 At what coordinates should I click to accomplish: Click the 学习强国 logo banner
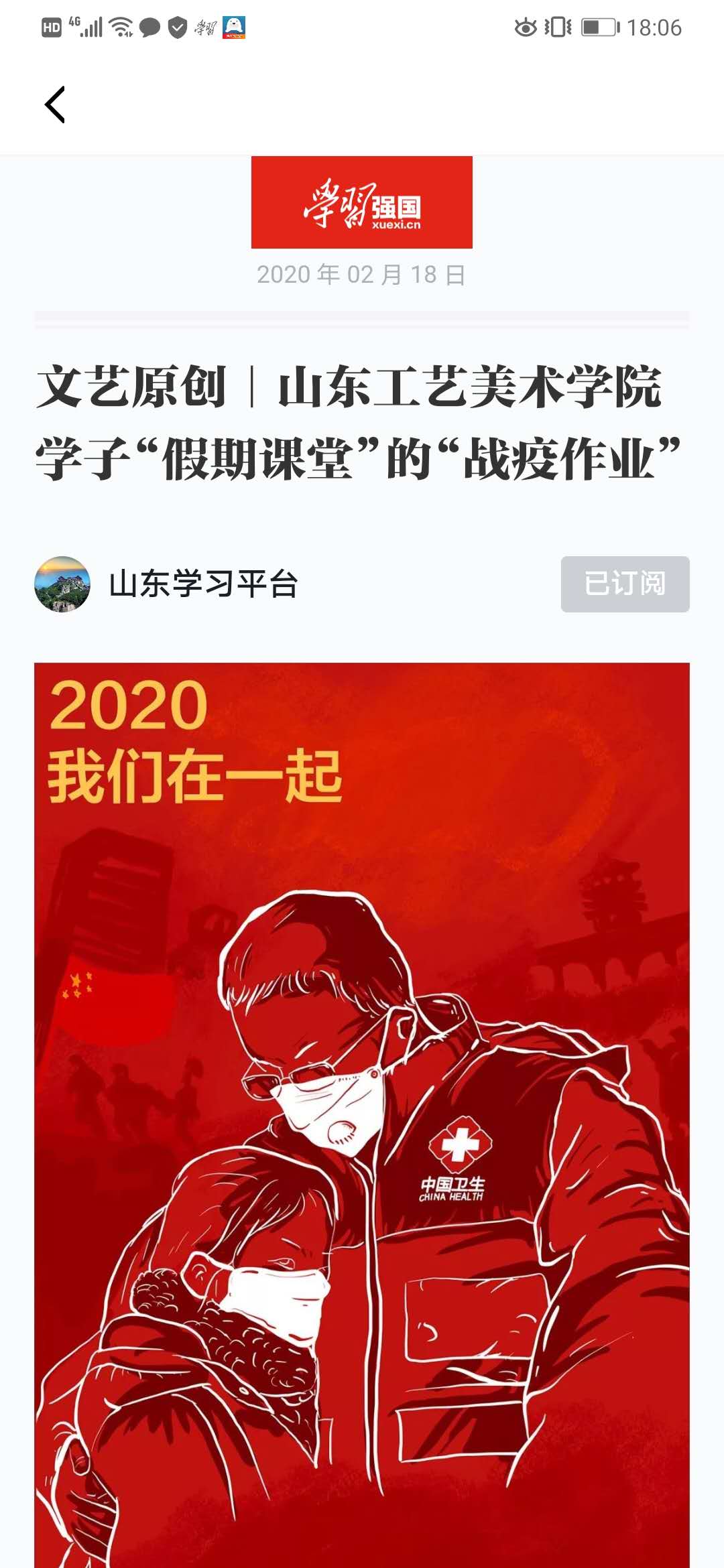coord(361,203)
